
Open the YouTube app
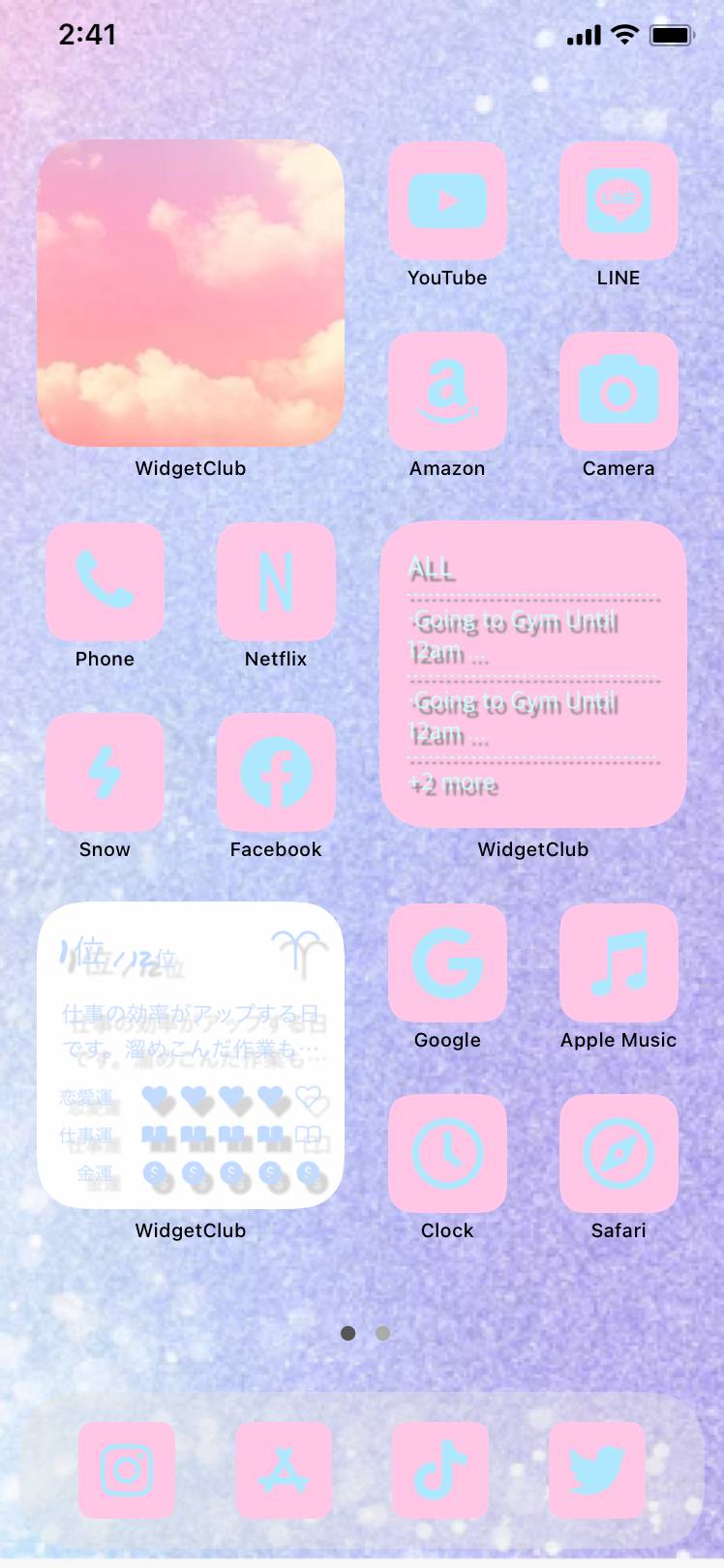click(x=447, y=200)
